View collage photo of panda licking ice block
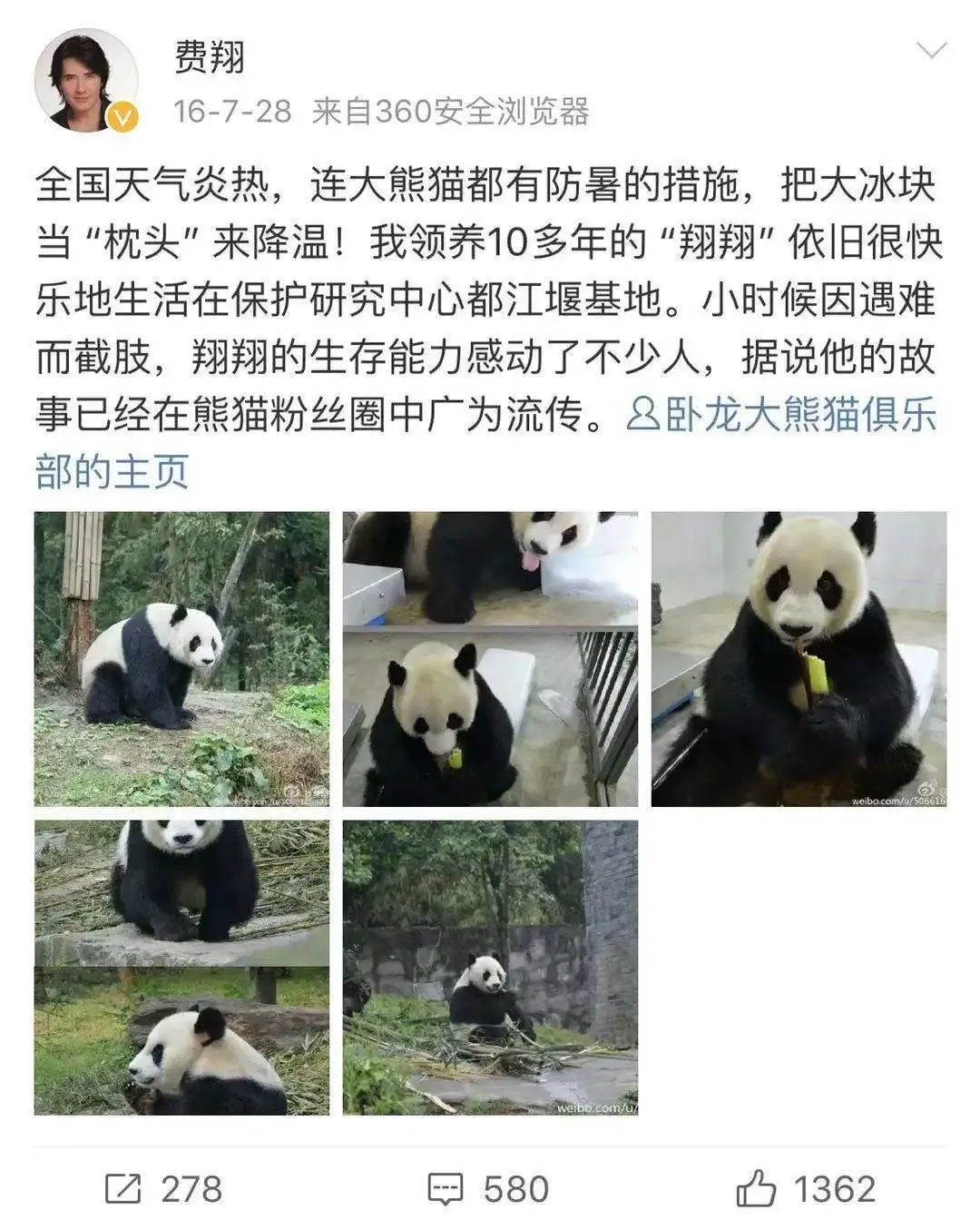The image size is (980, 1220). (x=490, y=659)
